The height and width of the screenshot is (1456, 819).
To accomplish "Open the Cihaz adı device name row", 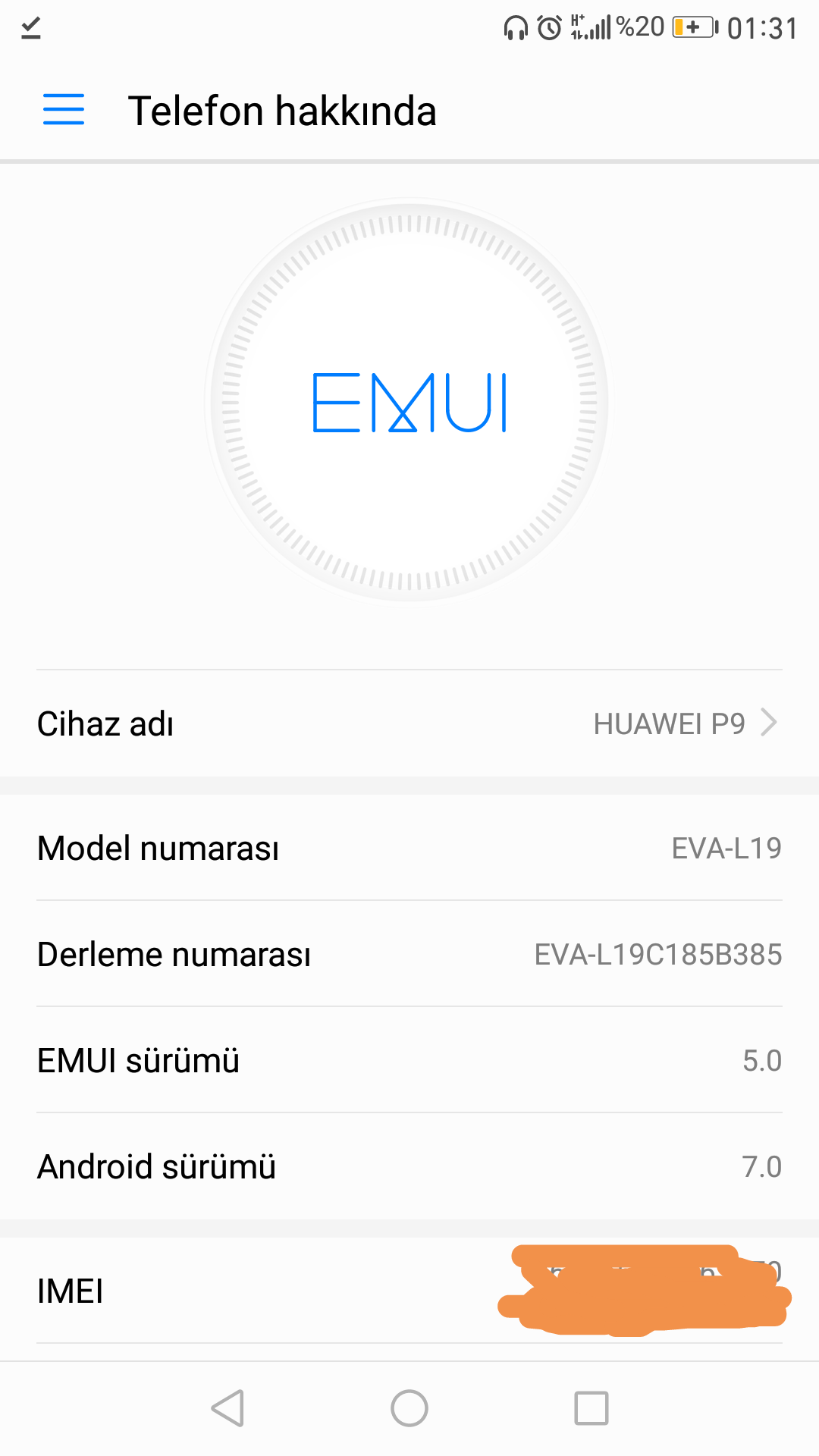I will 409,723.
